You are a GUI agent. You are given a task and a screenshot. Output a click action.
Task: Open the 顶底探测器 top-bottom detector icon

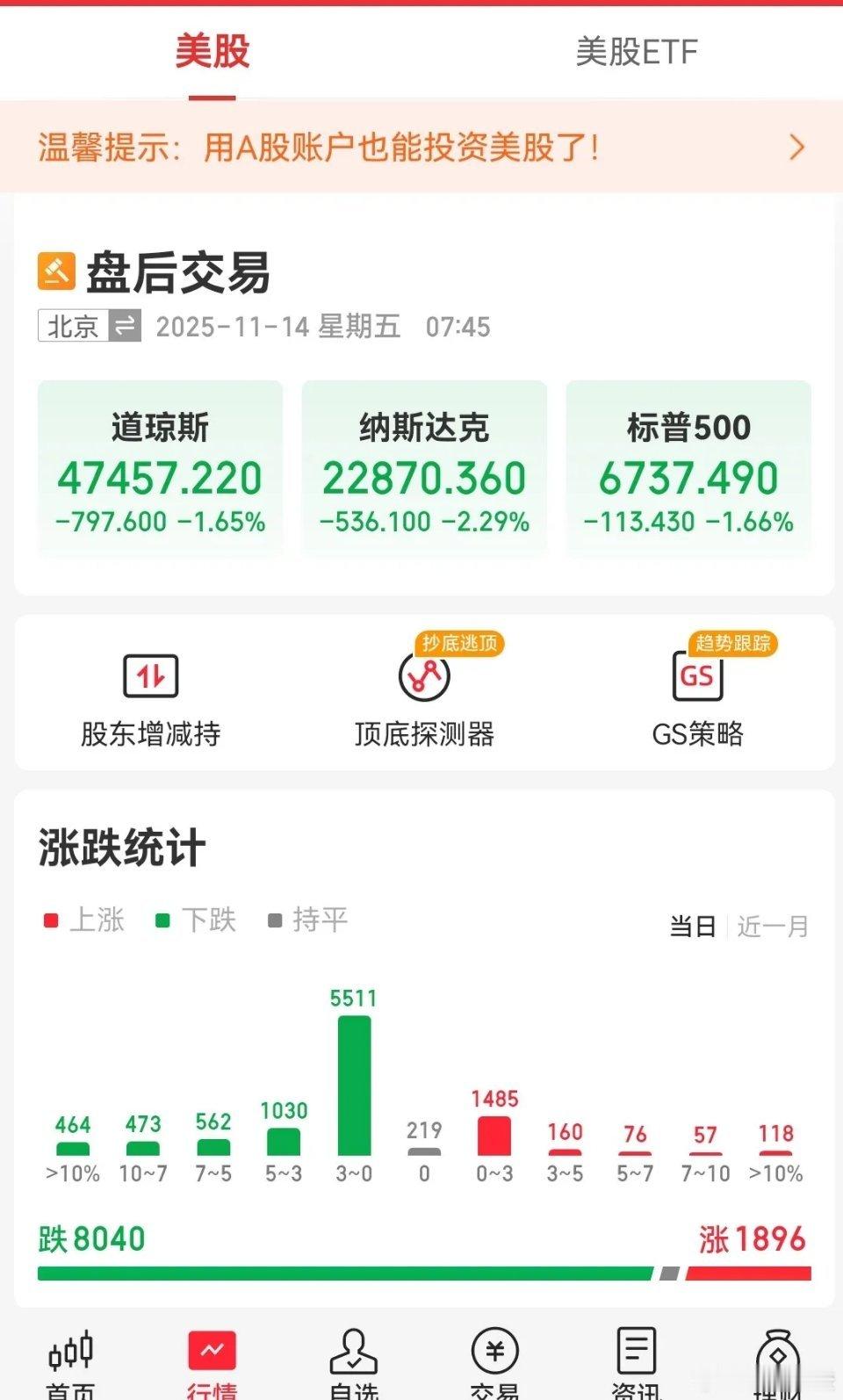(423, 694)
